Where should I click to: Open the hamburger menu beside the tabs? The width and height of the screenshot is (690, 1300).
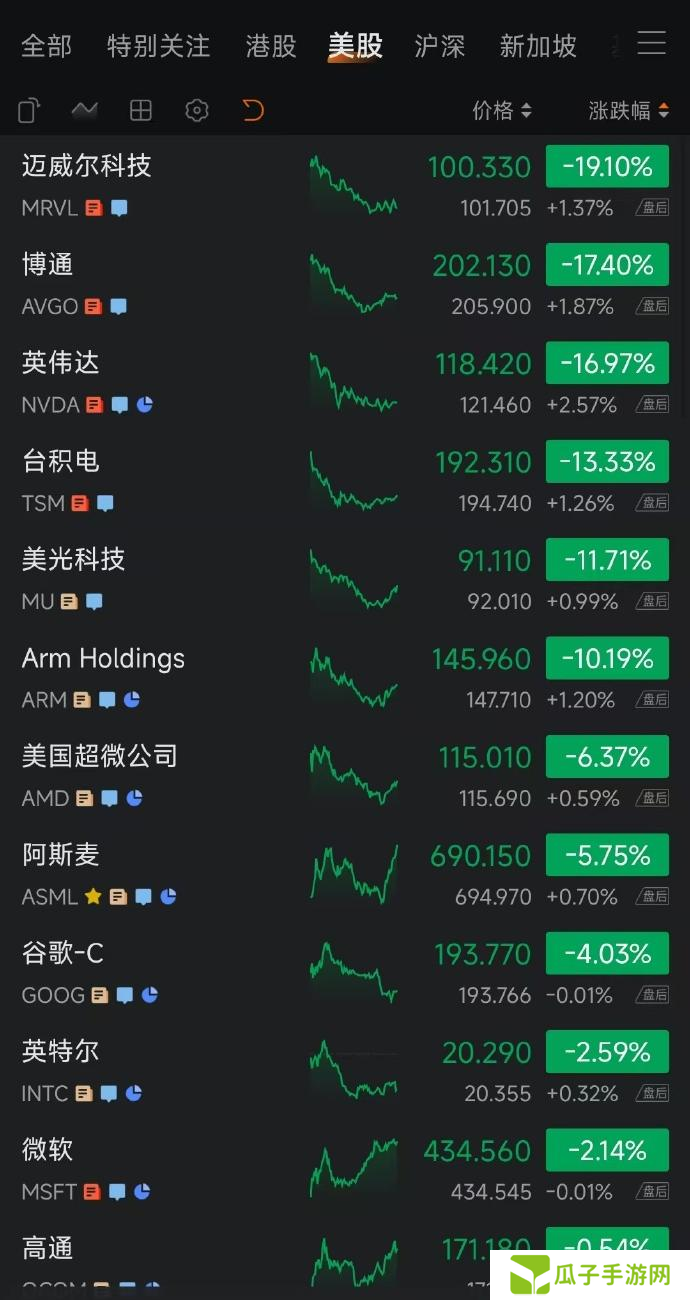(652, 43)
